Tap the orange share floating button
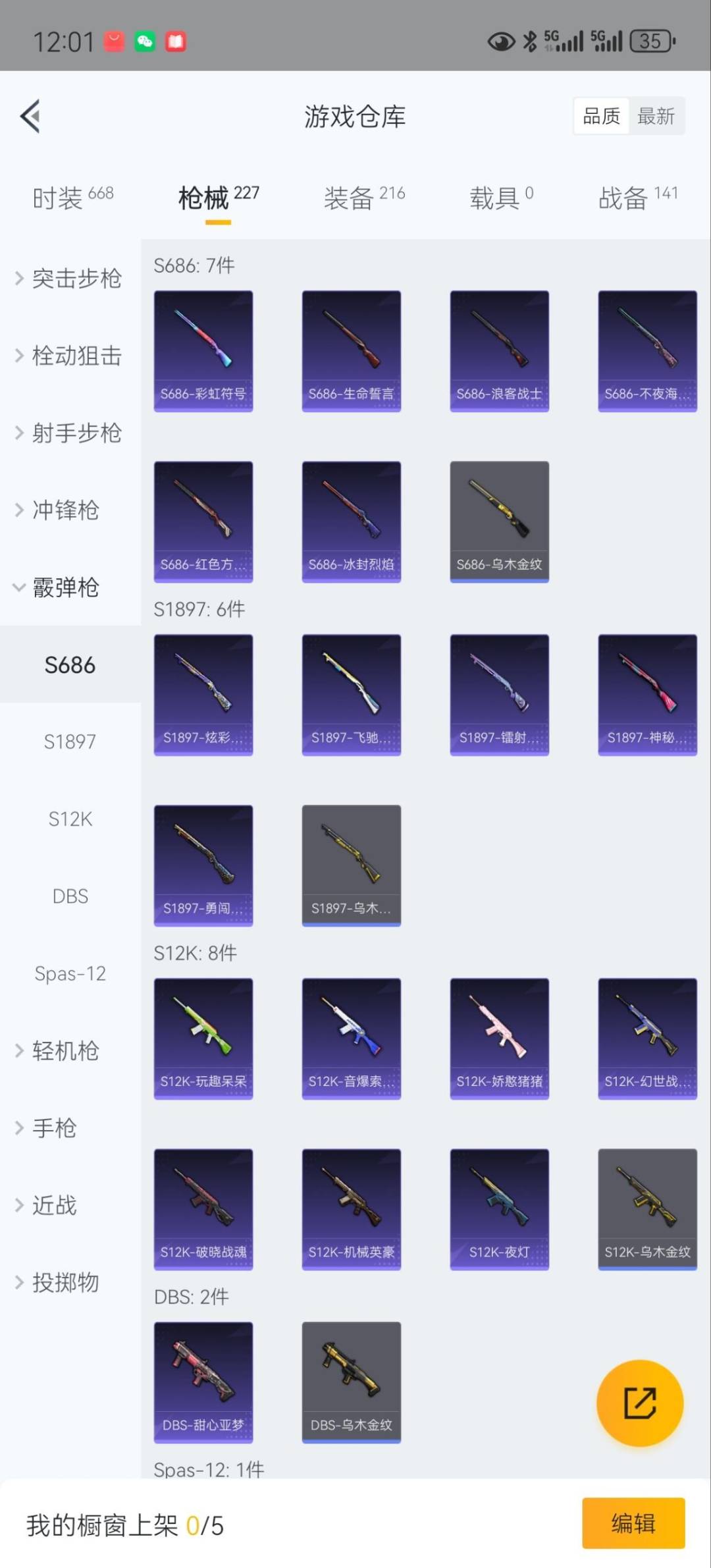This screenshot has height=1568, width=711. pos(639,1403)
